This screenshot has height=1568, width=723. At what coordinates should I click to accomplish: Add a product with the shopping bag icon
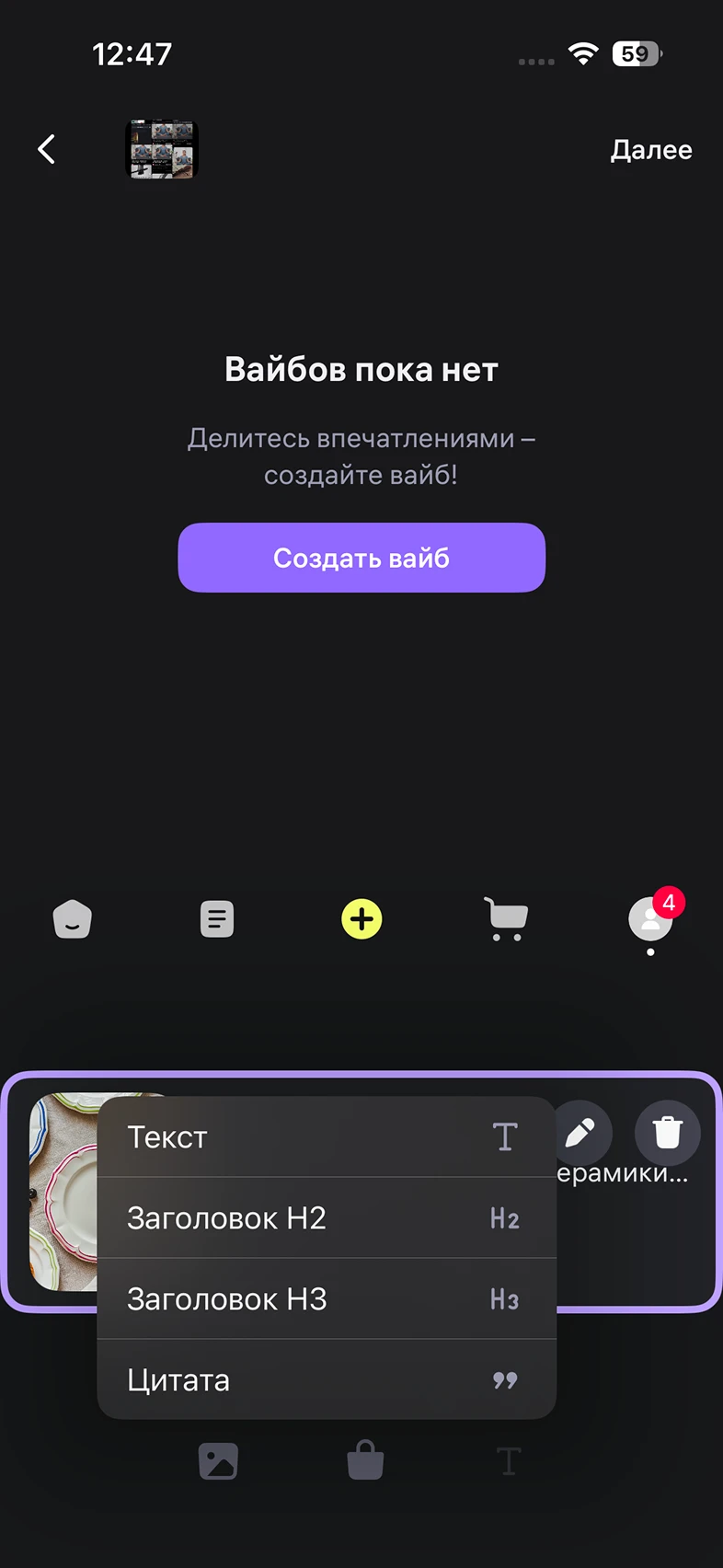(x=365, y=1461)
